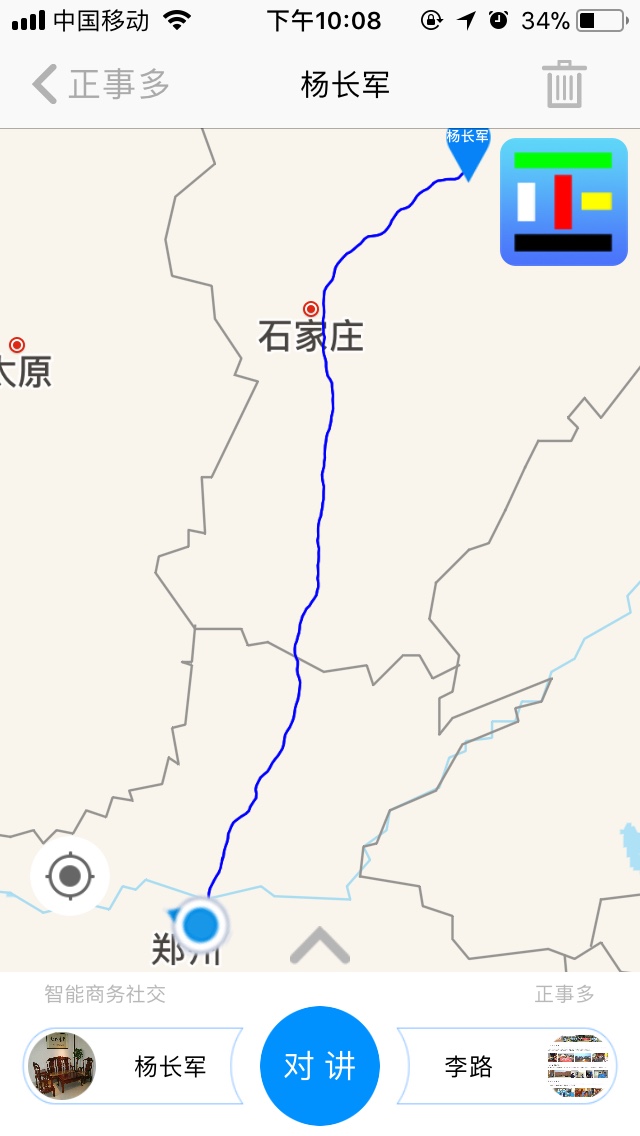Select contact 杨长军 in bottom bar

coord(132,1066)
